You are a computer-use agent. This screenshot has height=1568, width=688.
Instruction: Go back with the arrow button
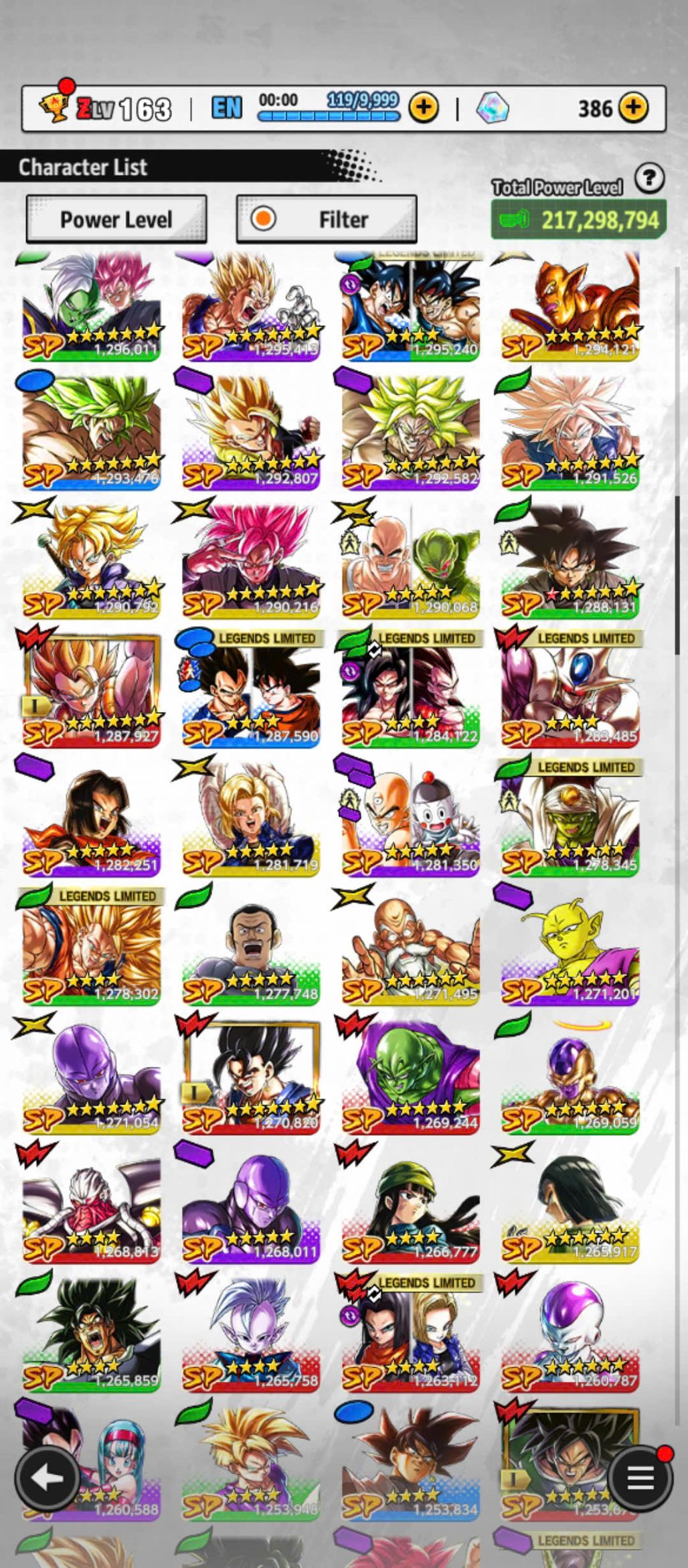click(x=47, y=1477)
